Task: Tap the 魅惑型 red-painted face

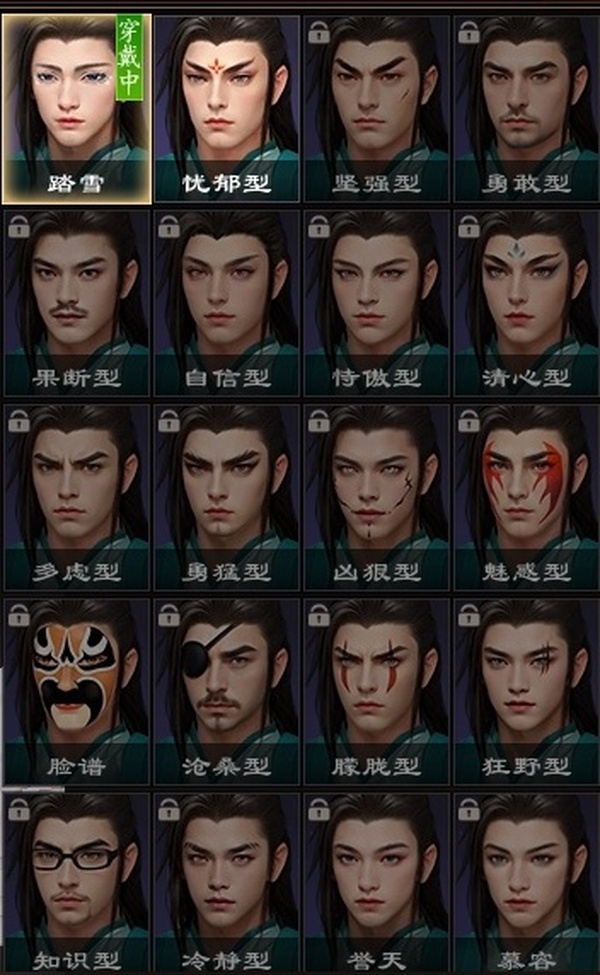Action: [526, 496]
